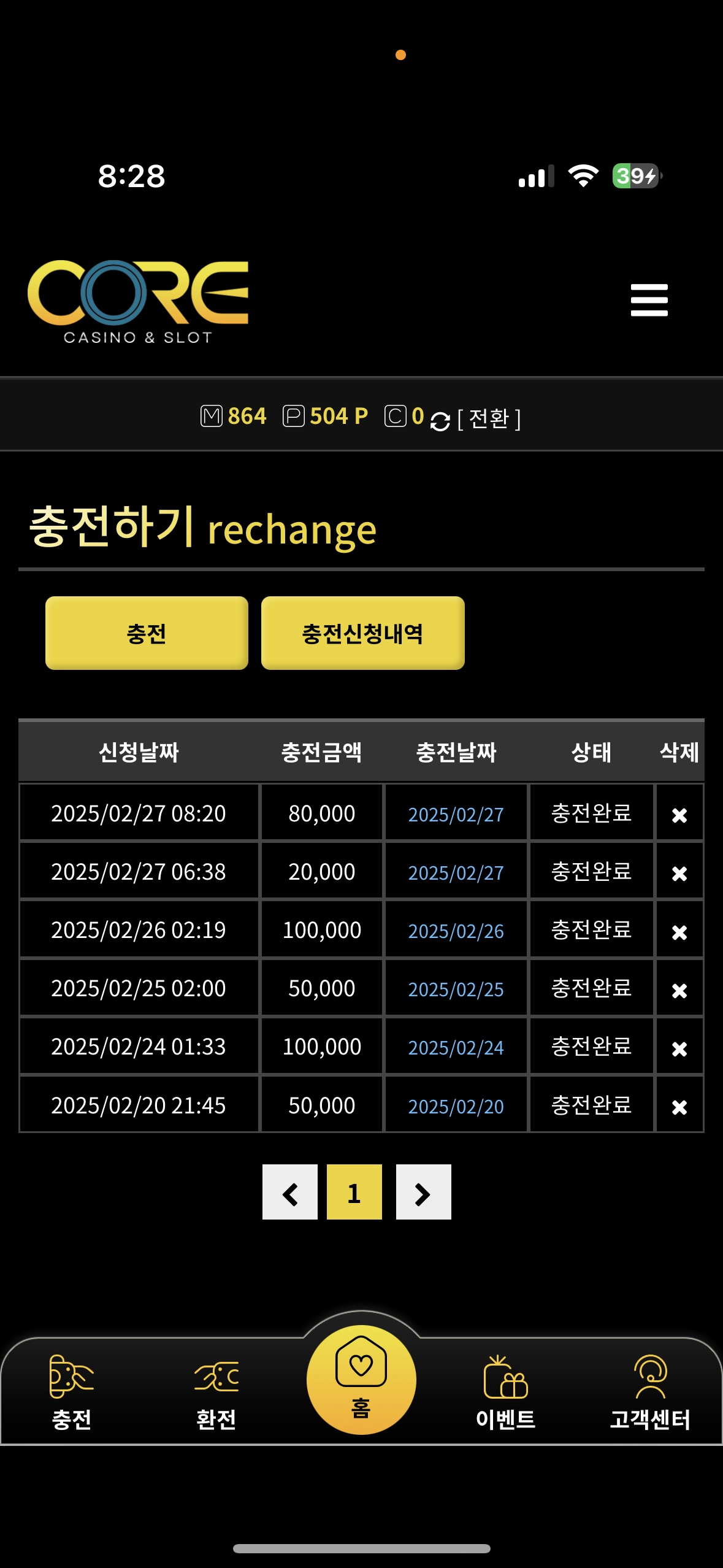This screenshot has height=1568, width=723.
Task: Remove the 2025/02/25 02:00 record
Action: click(x=679, y=990)
